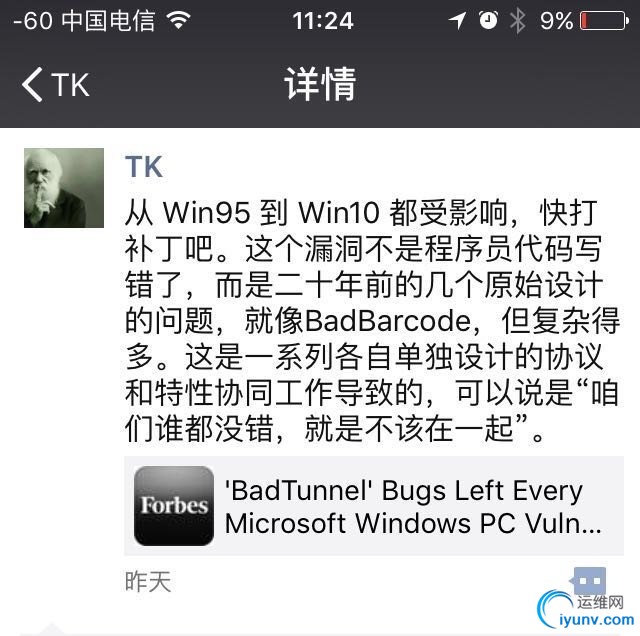Open TK's name link
640x636 pixels.
point(144,165)
